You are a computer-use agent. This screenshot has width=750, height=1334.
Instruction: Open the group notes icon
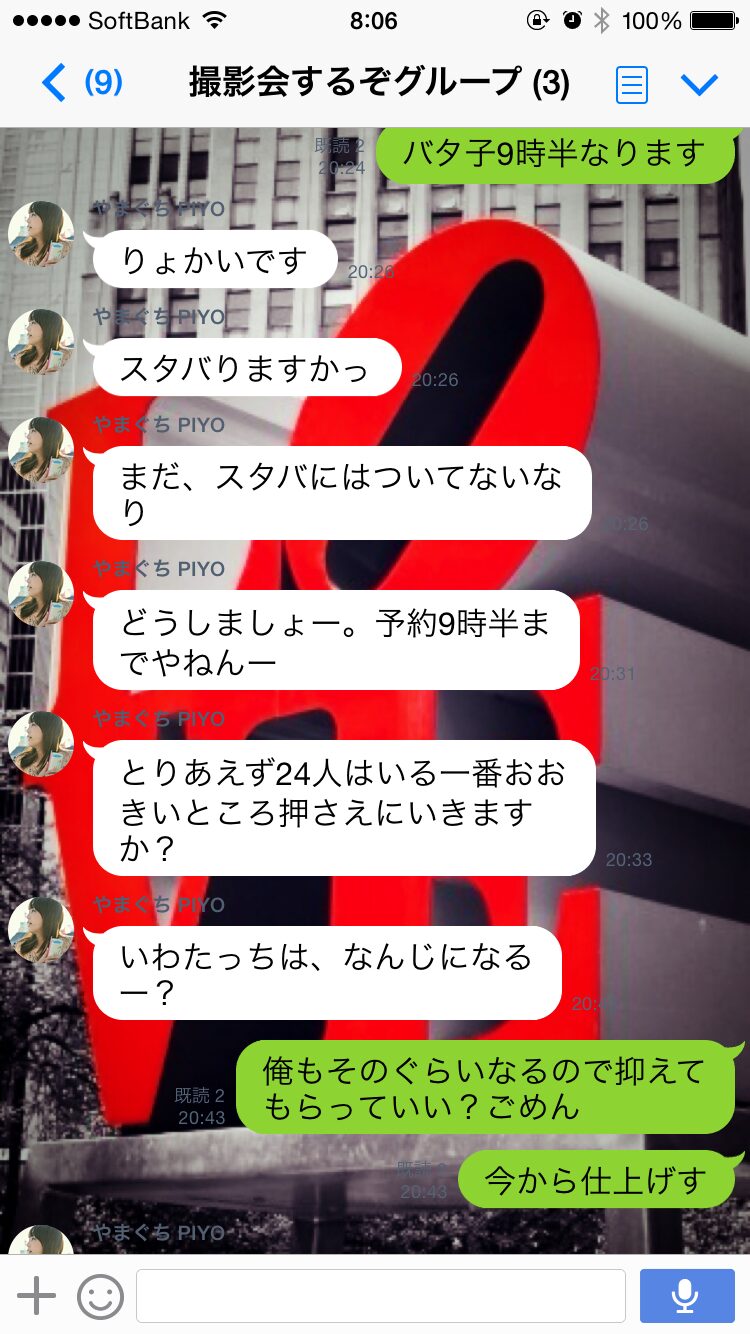[x=632, y=84]
